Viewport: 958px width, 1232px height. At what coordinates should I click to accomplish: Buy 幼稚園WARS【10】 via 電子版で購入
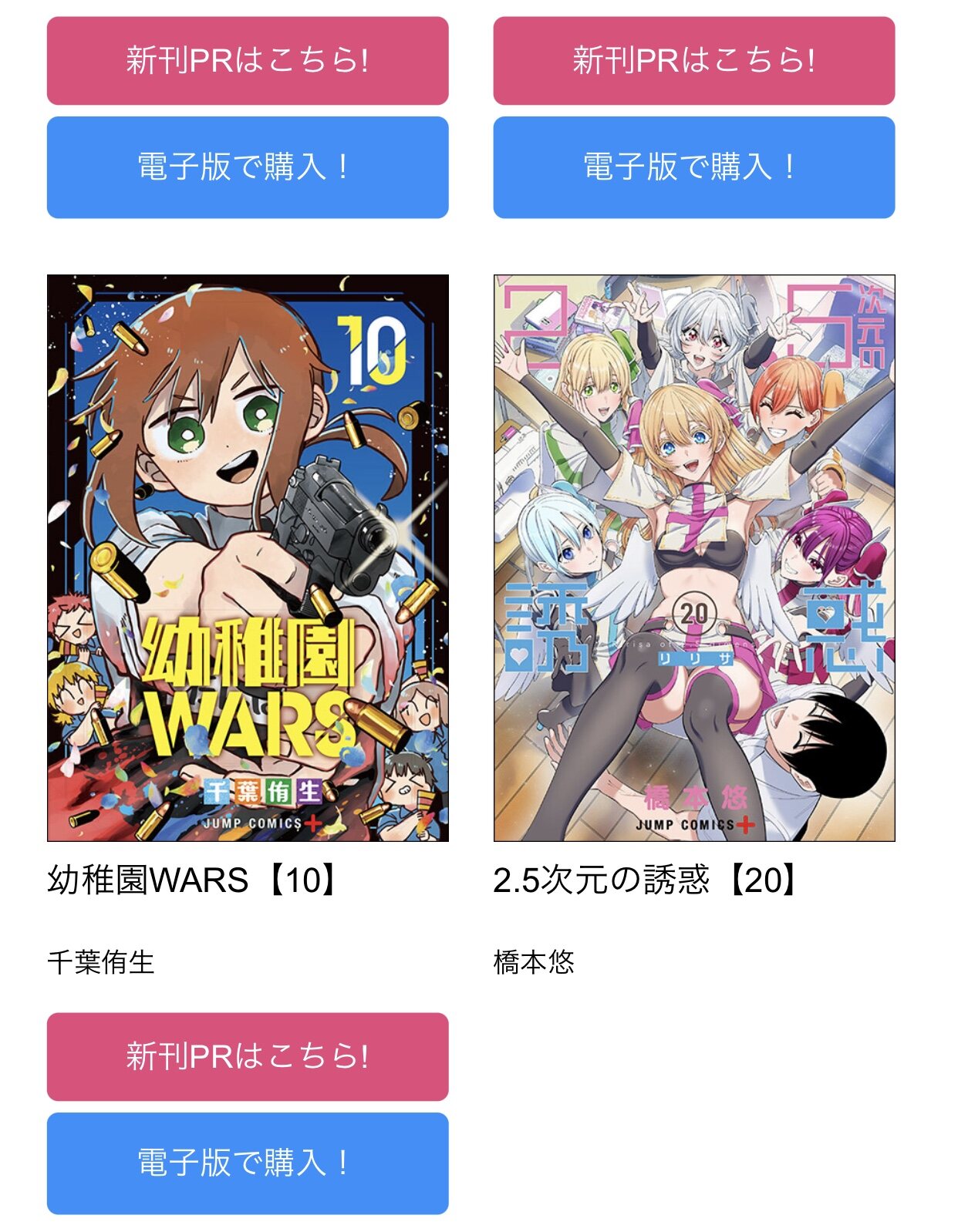coord(248,1163)
